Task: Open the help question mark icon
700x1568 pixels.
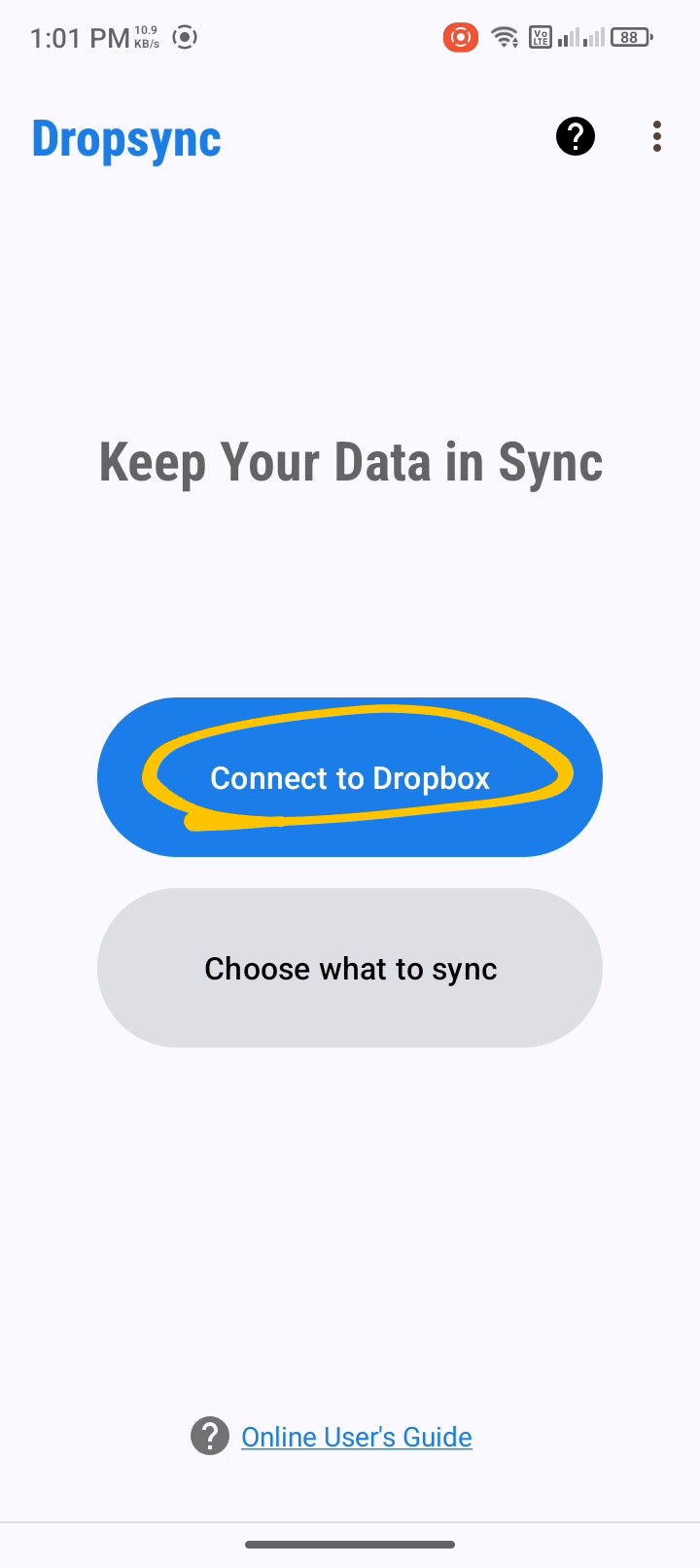Action: [575, 136]
